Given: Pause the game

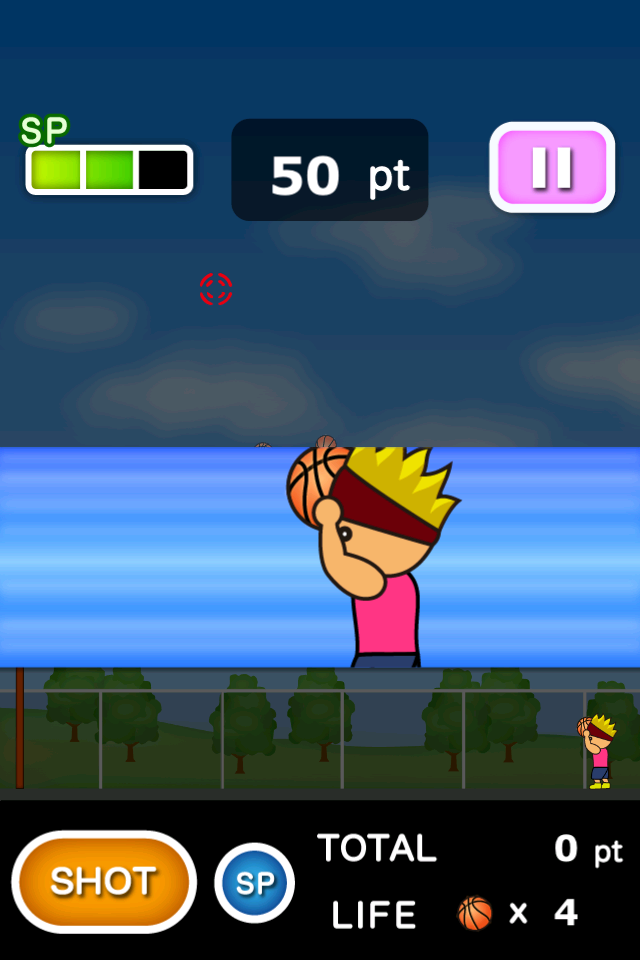Looking at the screenshot, I should (x=551, y=167).
